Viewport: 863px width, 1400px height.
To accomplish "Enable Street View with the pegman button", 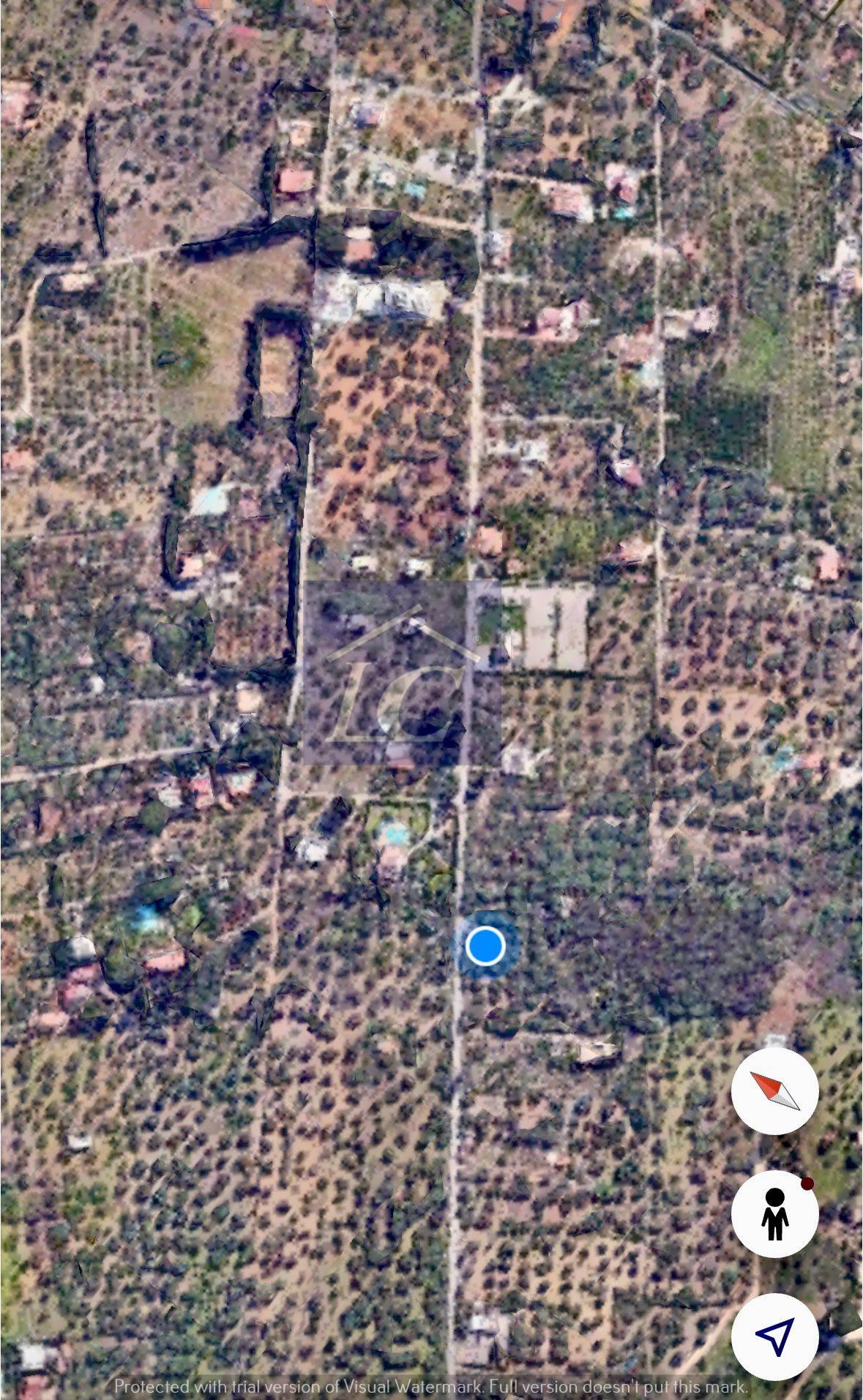I will click(x=774, y=1214).
